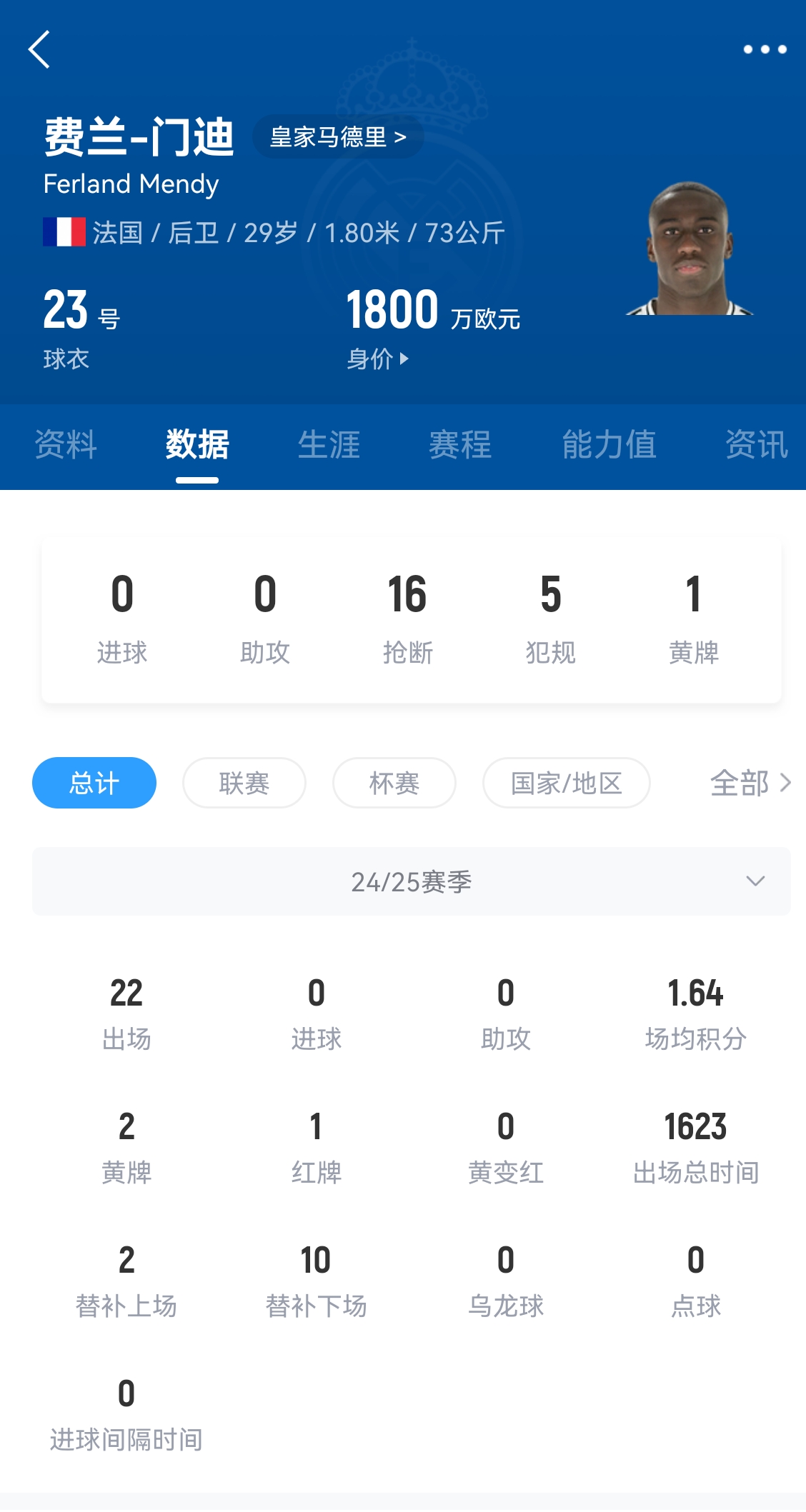Filter stats by 联赛
The image size is (806, 1512).
tap(244, 783)
